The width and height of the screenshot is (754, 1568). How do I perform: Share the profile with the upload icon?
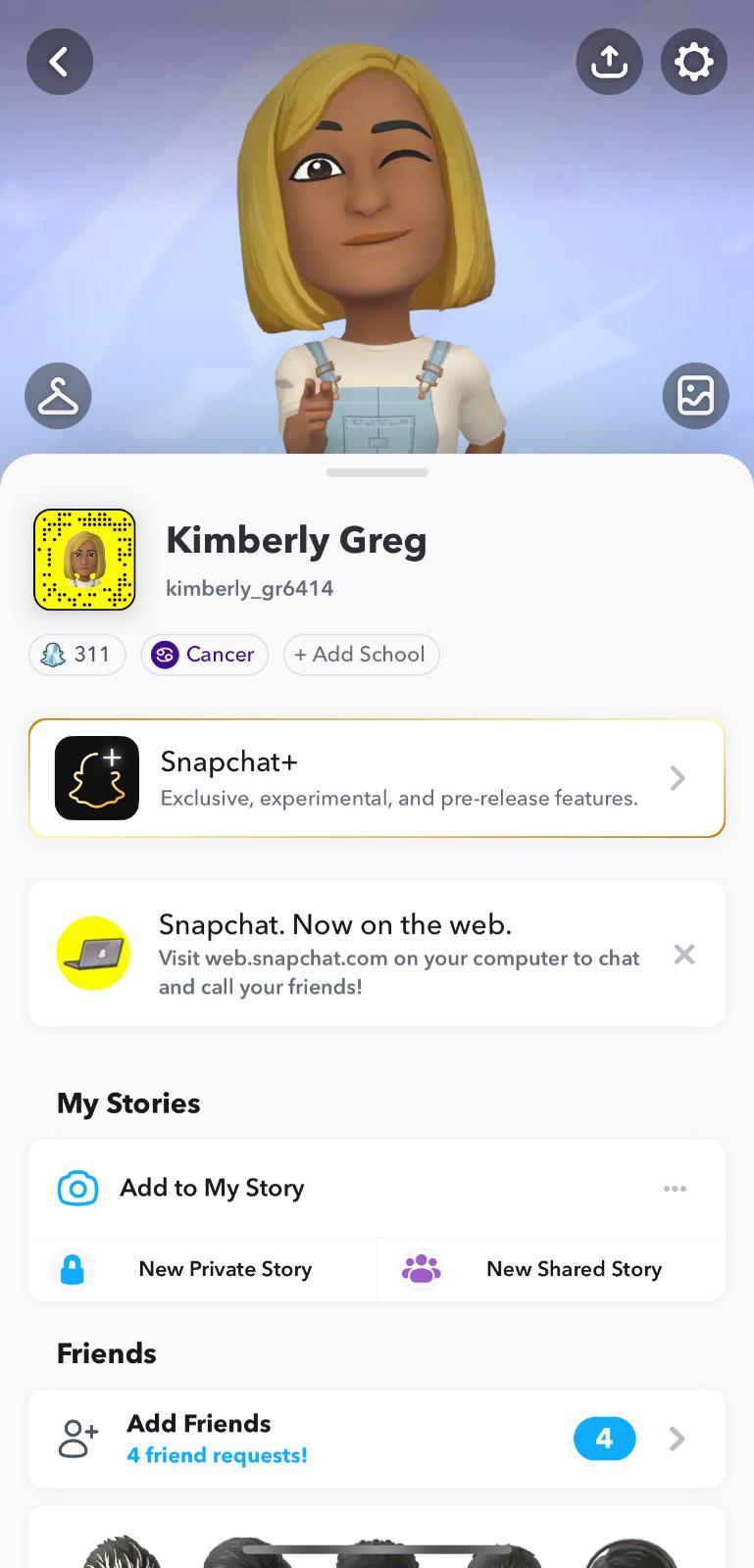click(609, 62)
